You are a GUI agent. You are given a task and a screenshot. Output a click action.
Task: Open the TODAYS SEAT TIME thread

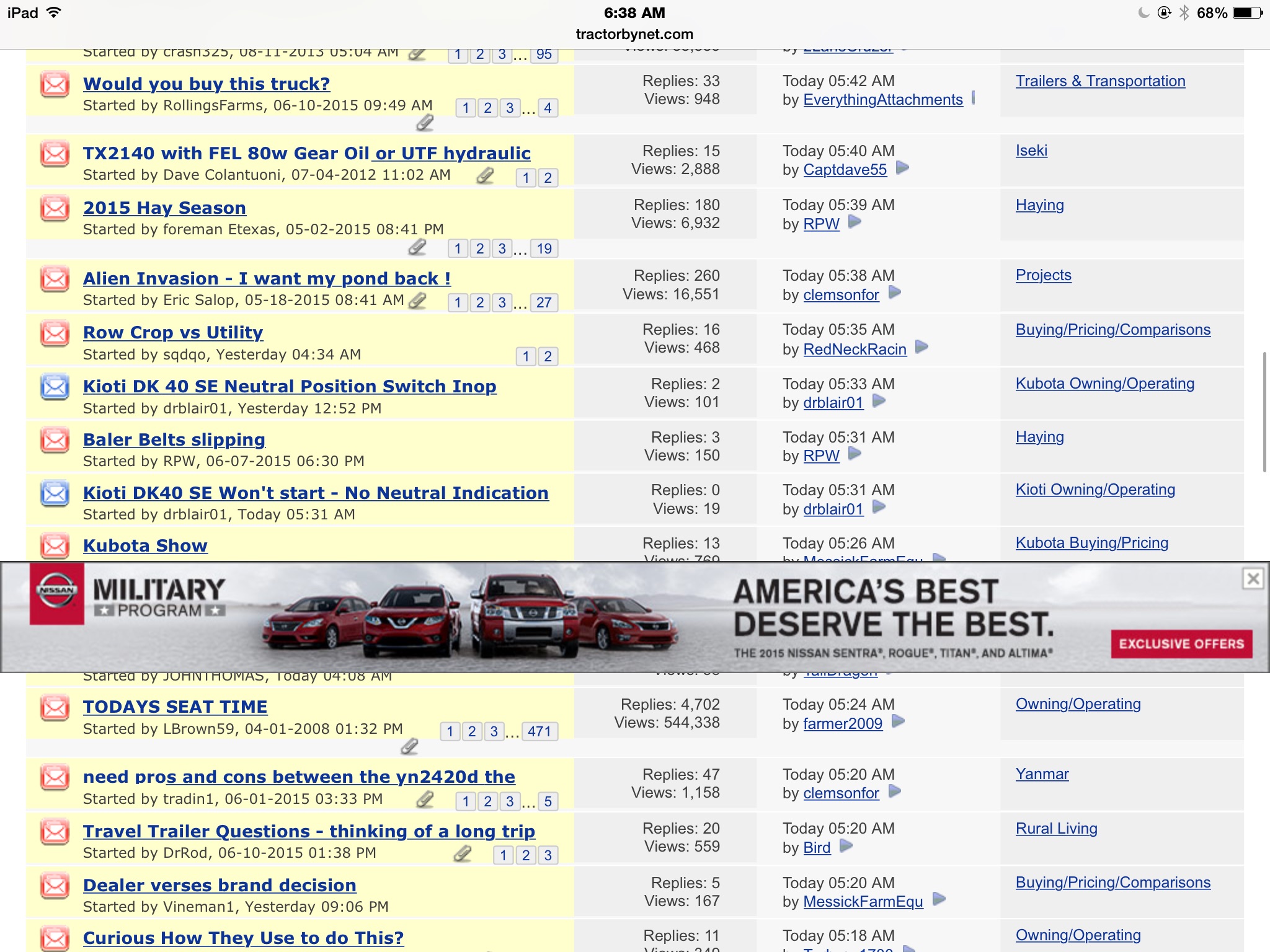[175, 707]
